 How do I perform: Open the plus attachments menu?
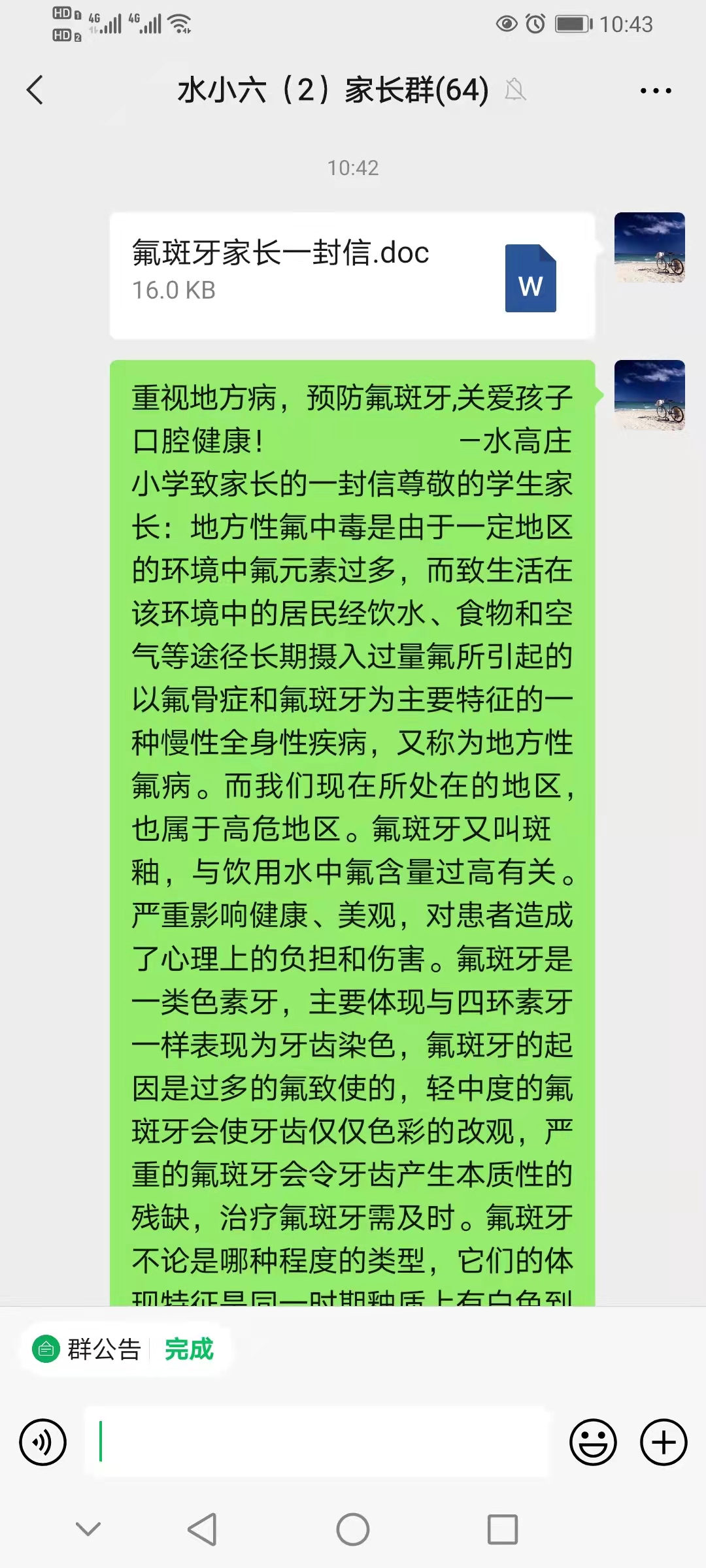click(663, 1442)
